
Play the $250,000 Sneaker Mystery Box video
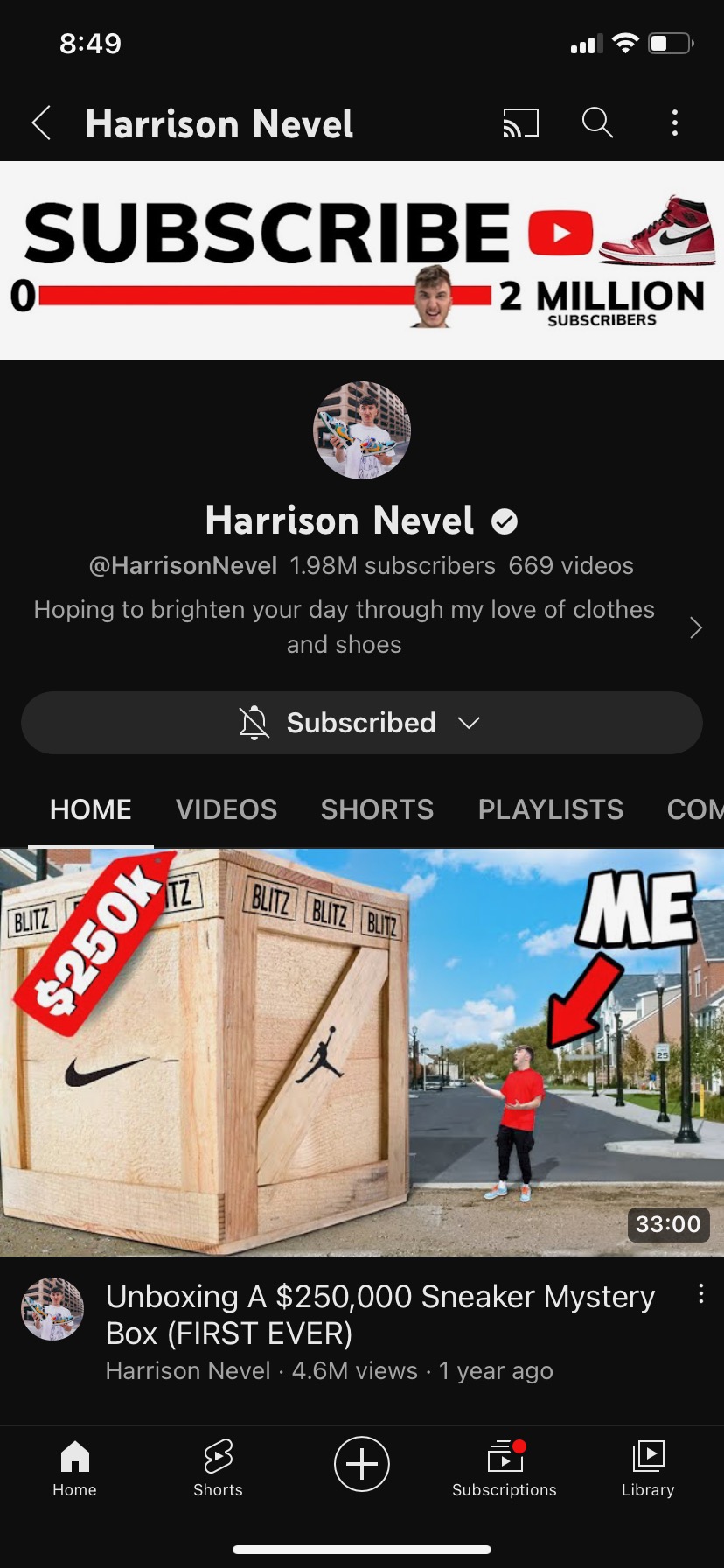pos(362,1053)
